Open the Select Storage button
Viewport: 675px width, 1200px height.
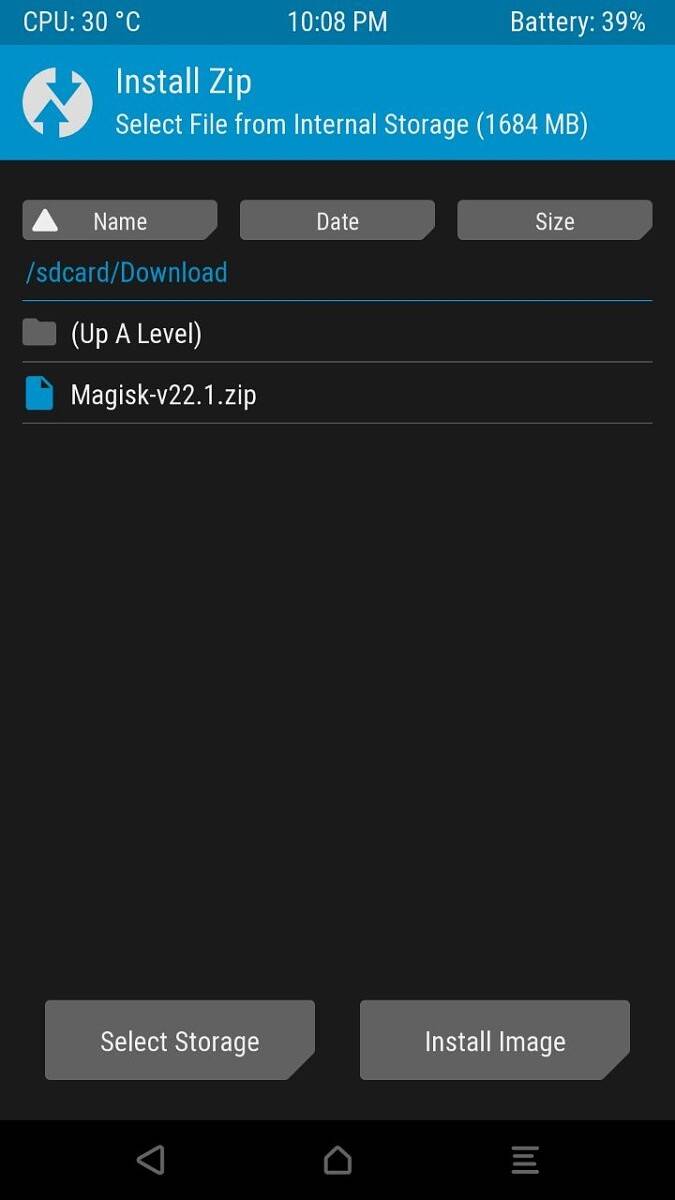(180, 1041)
